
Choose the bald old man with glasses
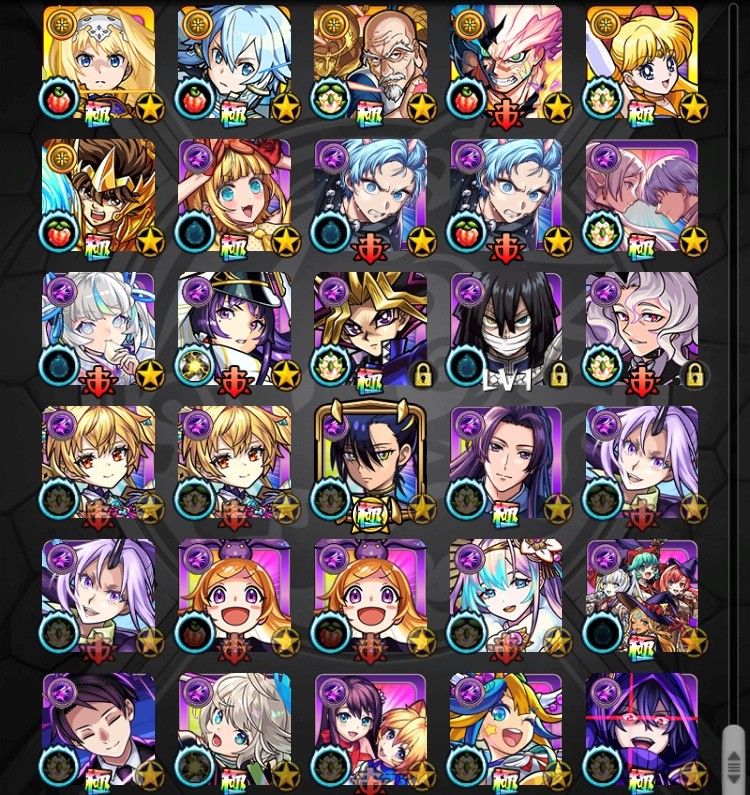tap(370, 63)
